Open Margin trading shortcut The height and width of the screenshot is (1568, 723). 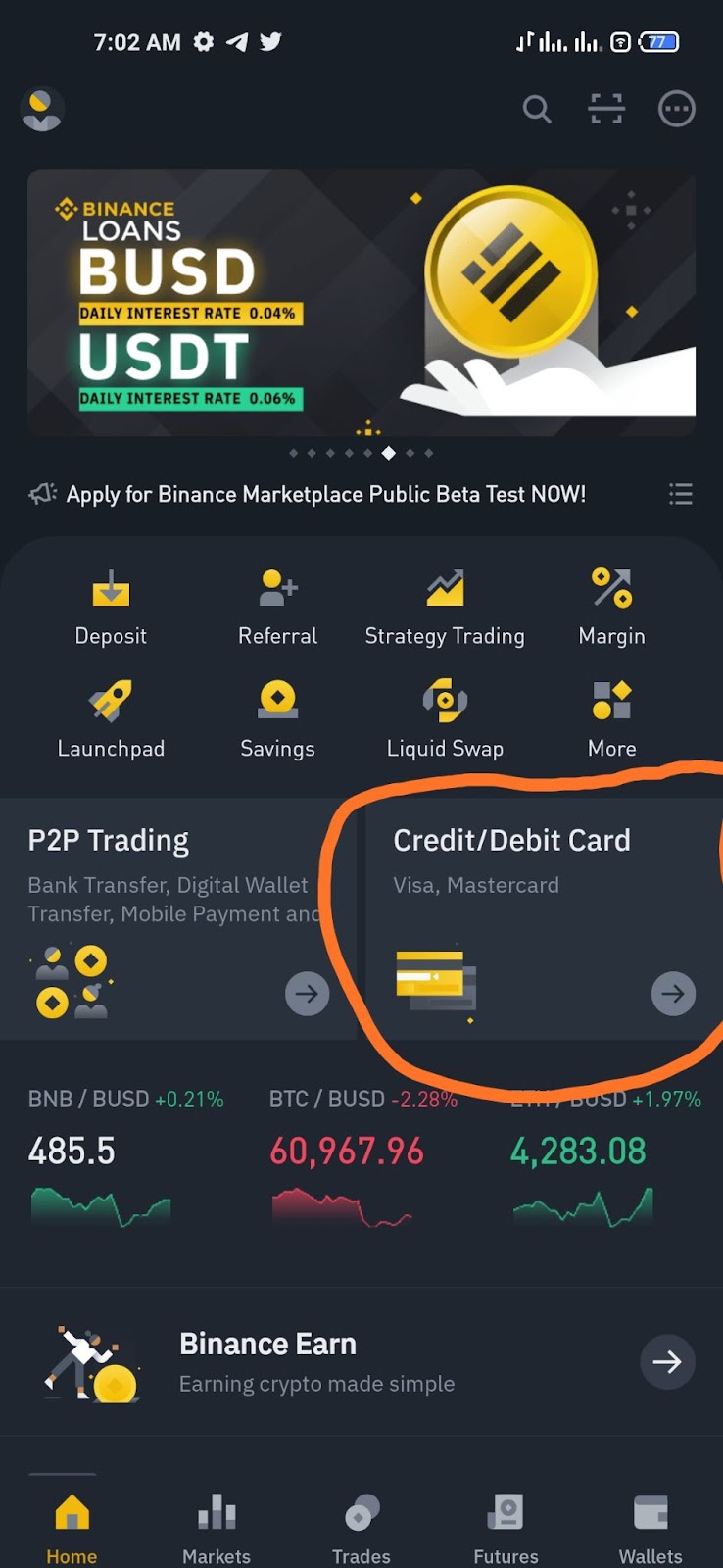pyautogui.click(x=611, y=608)
